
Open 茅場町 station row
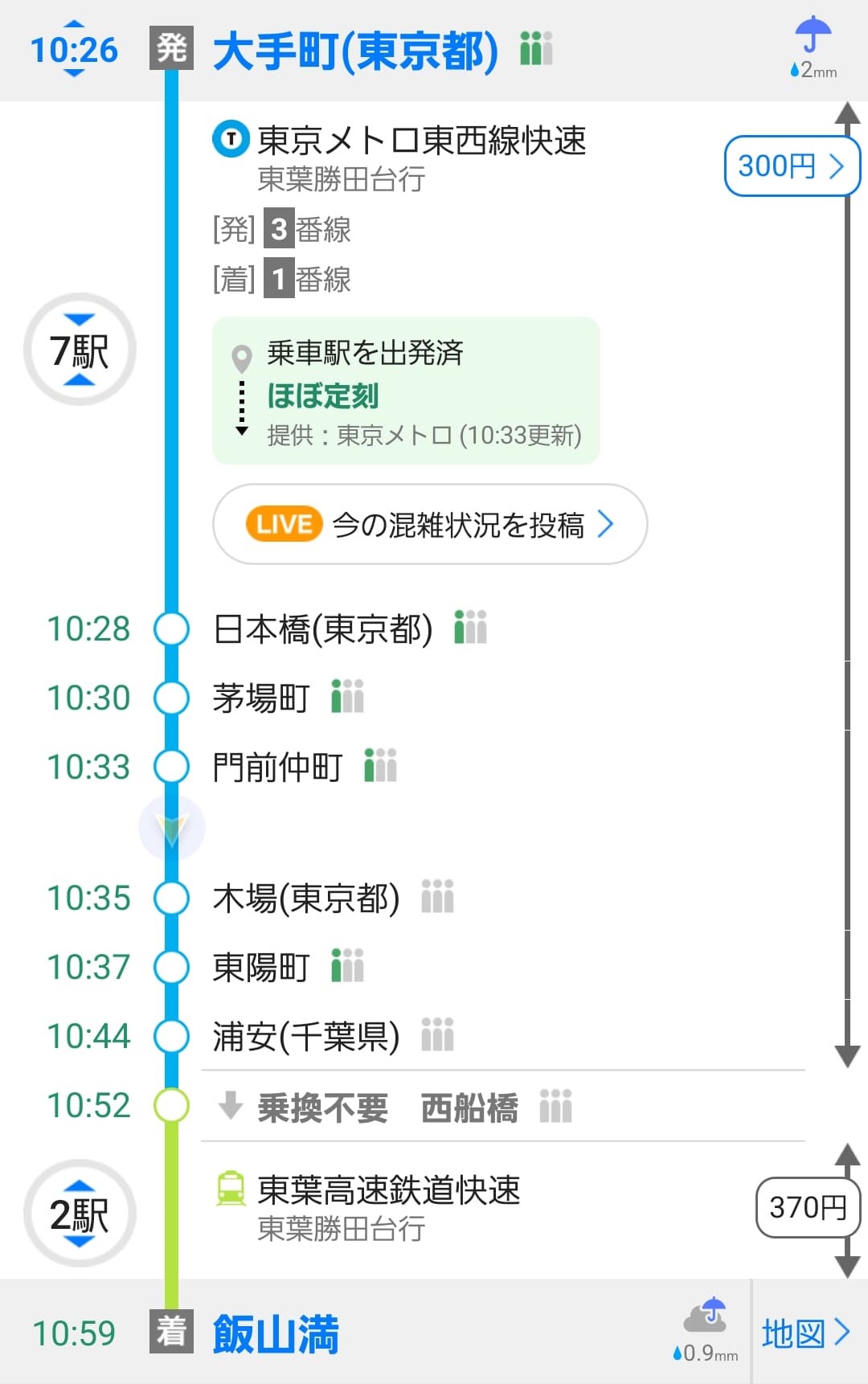[261, 698]
